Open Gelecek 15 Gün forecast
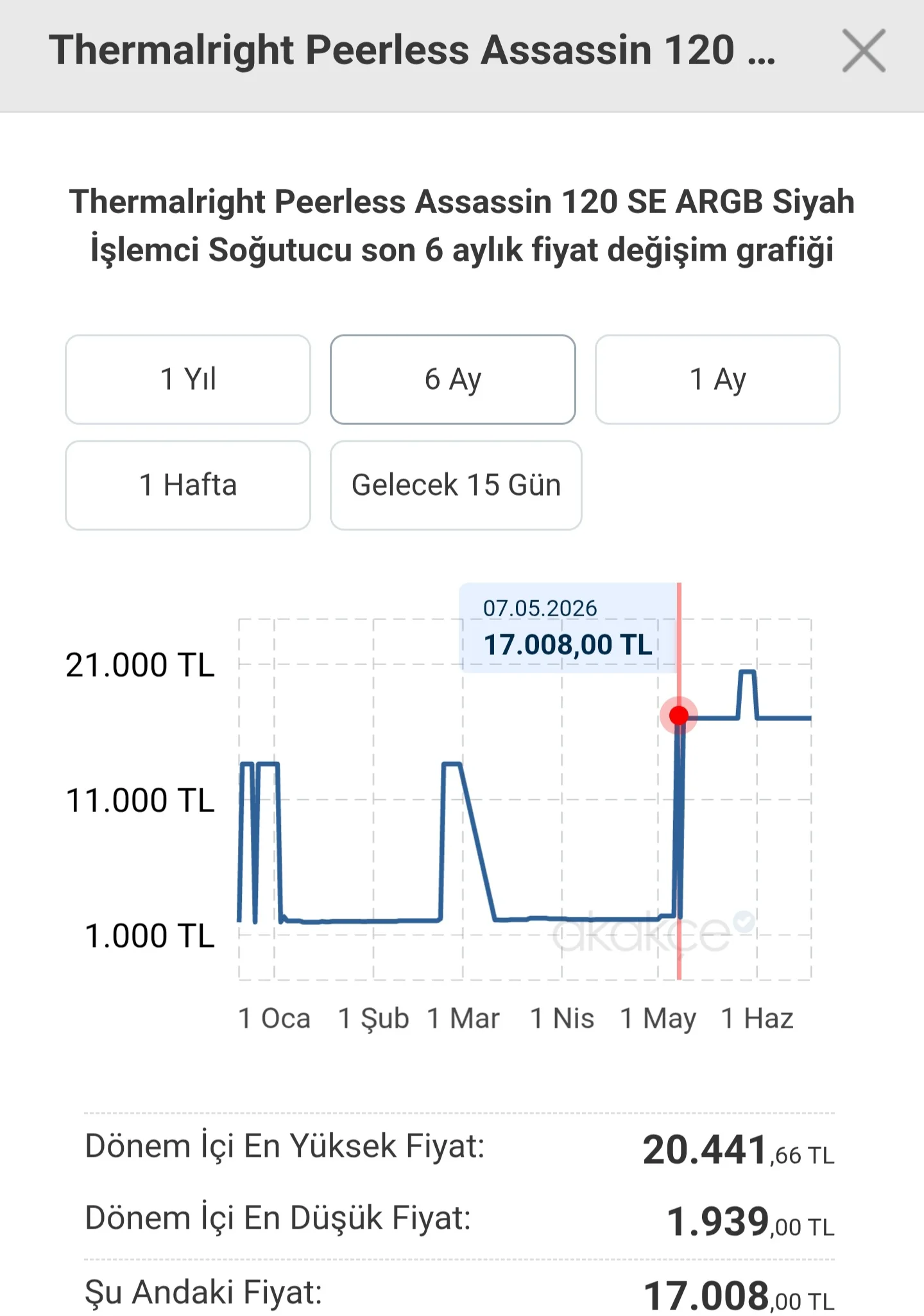The height and width of the screenshot is (1316, 924). pyautogui.click(x=456, y=485)
